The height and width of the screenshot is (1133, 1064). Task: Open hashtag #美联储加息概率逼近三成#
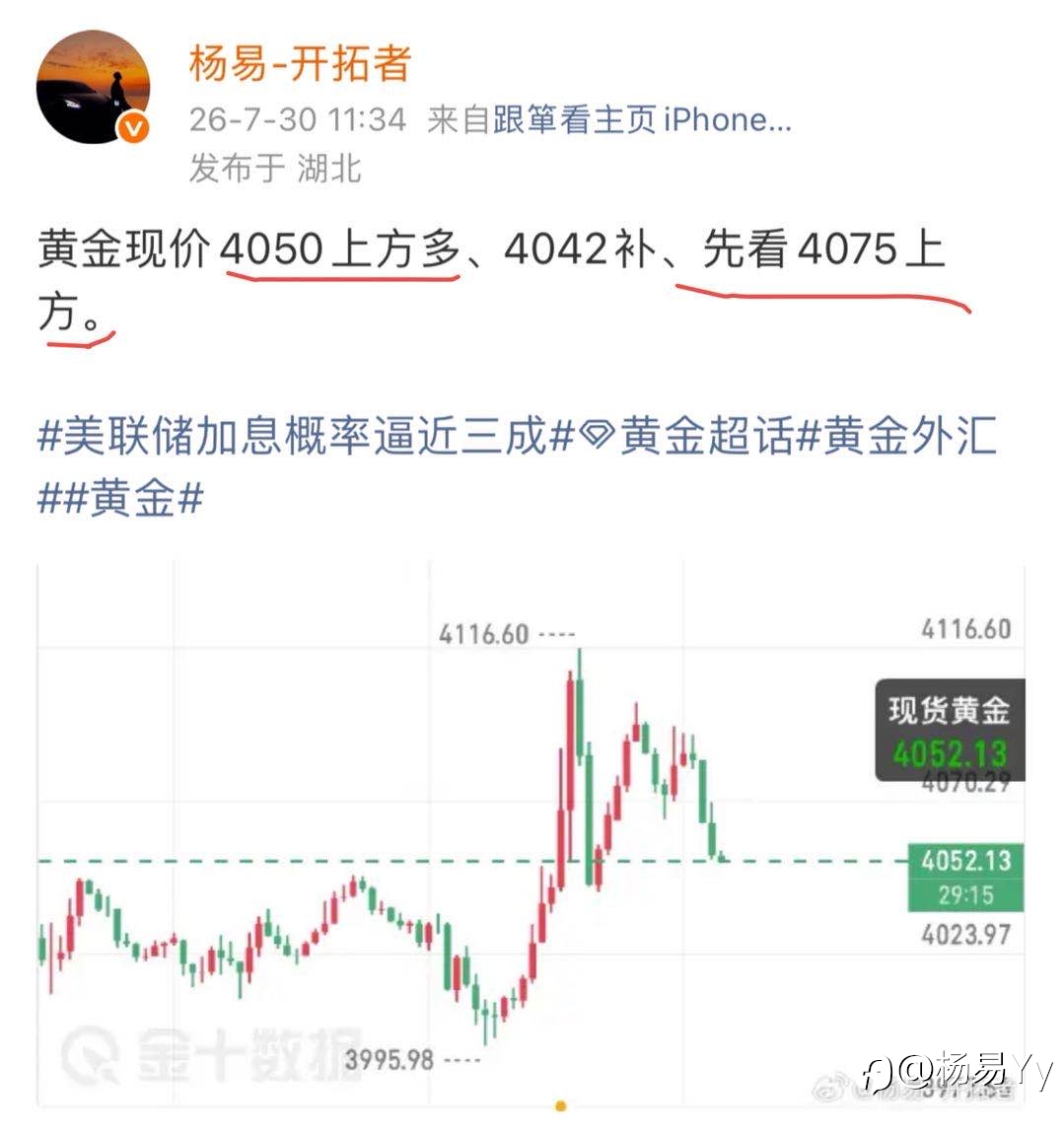point(307,436)
